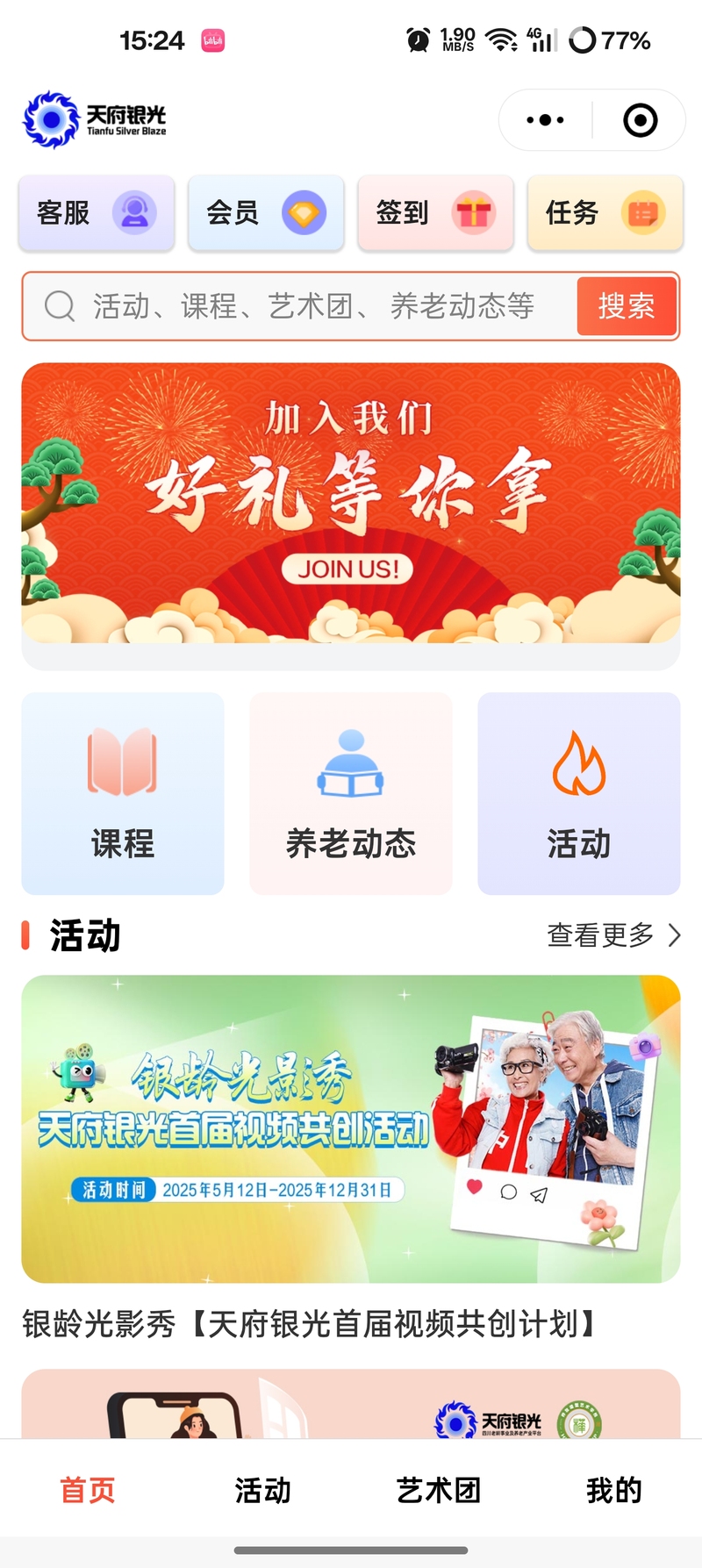Select the 首页 bottom tab

point(88,1490)
